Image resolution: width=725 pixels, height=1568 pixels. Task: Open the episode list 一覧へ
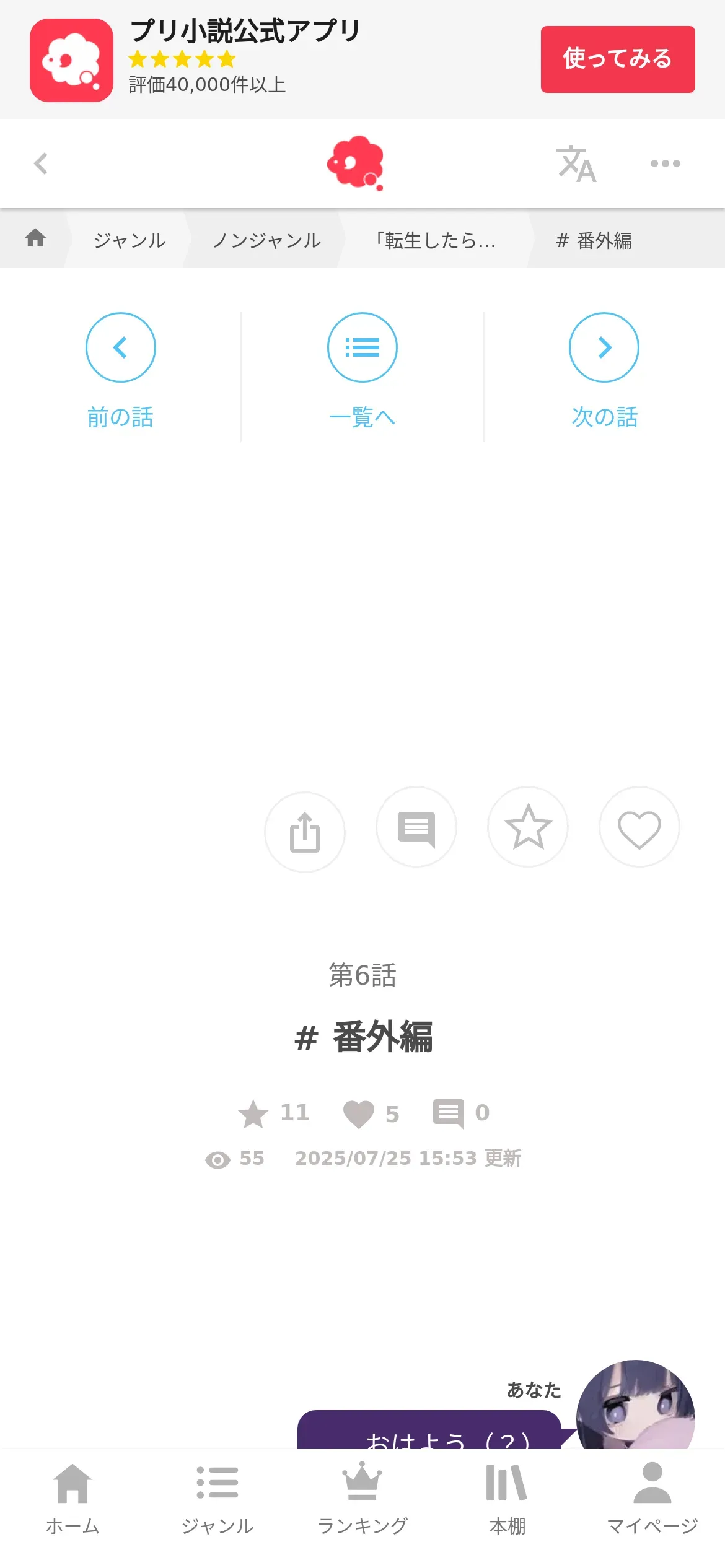(362, 369)
